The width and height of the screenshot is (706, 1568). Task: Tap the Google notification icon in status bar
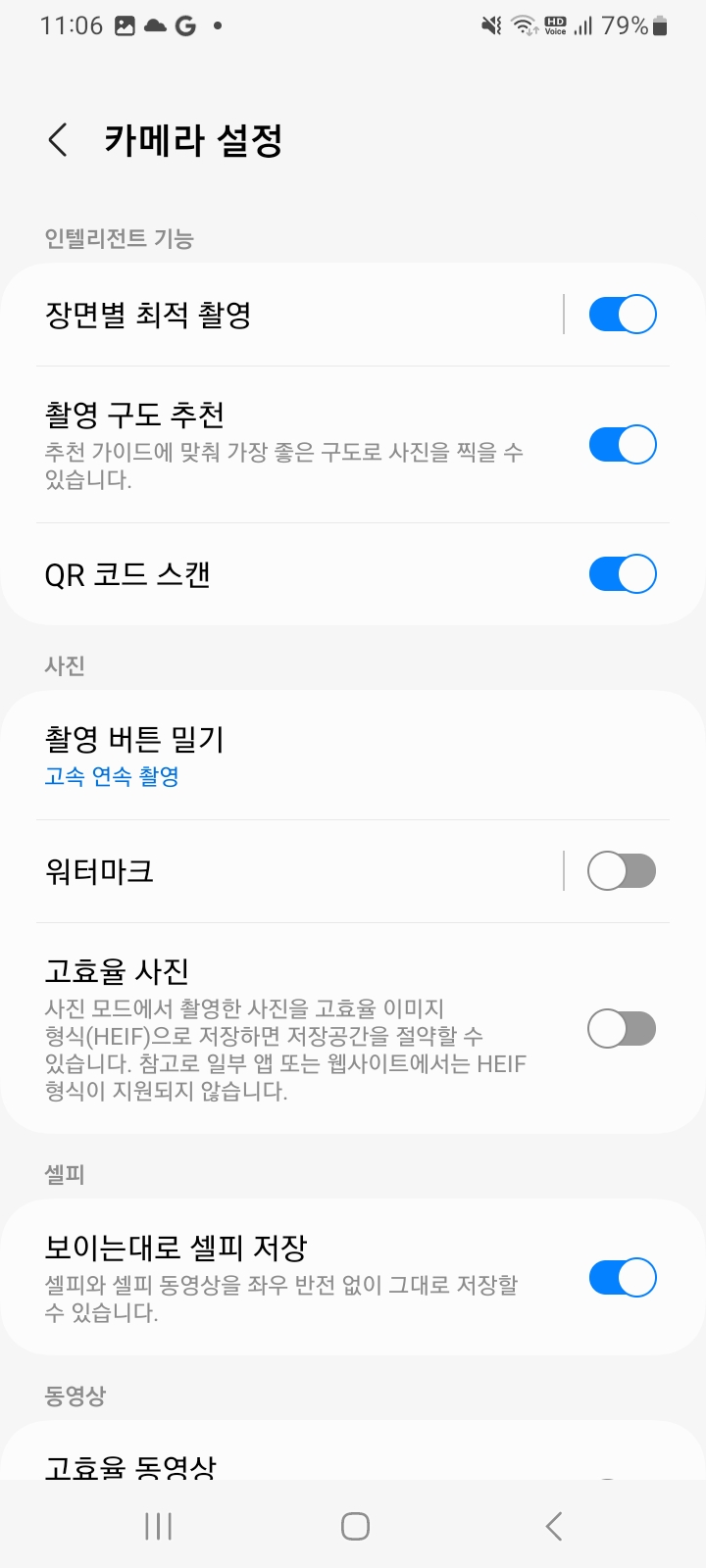[184, 24]
